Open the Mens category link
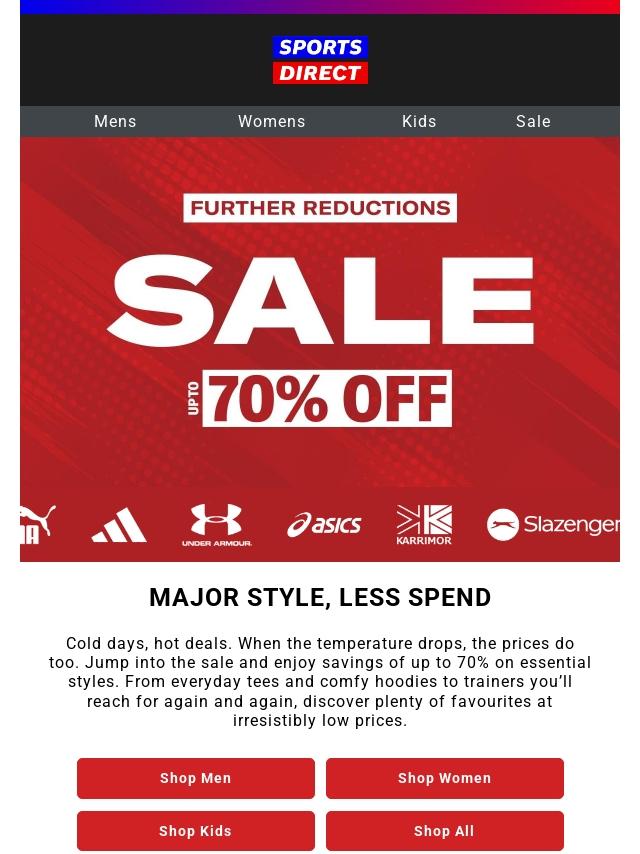 (x=115, y=121)
